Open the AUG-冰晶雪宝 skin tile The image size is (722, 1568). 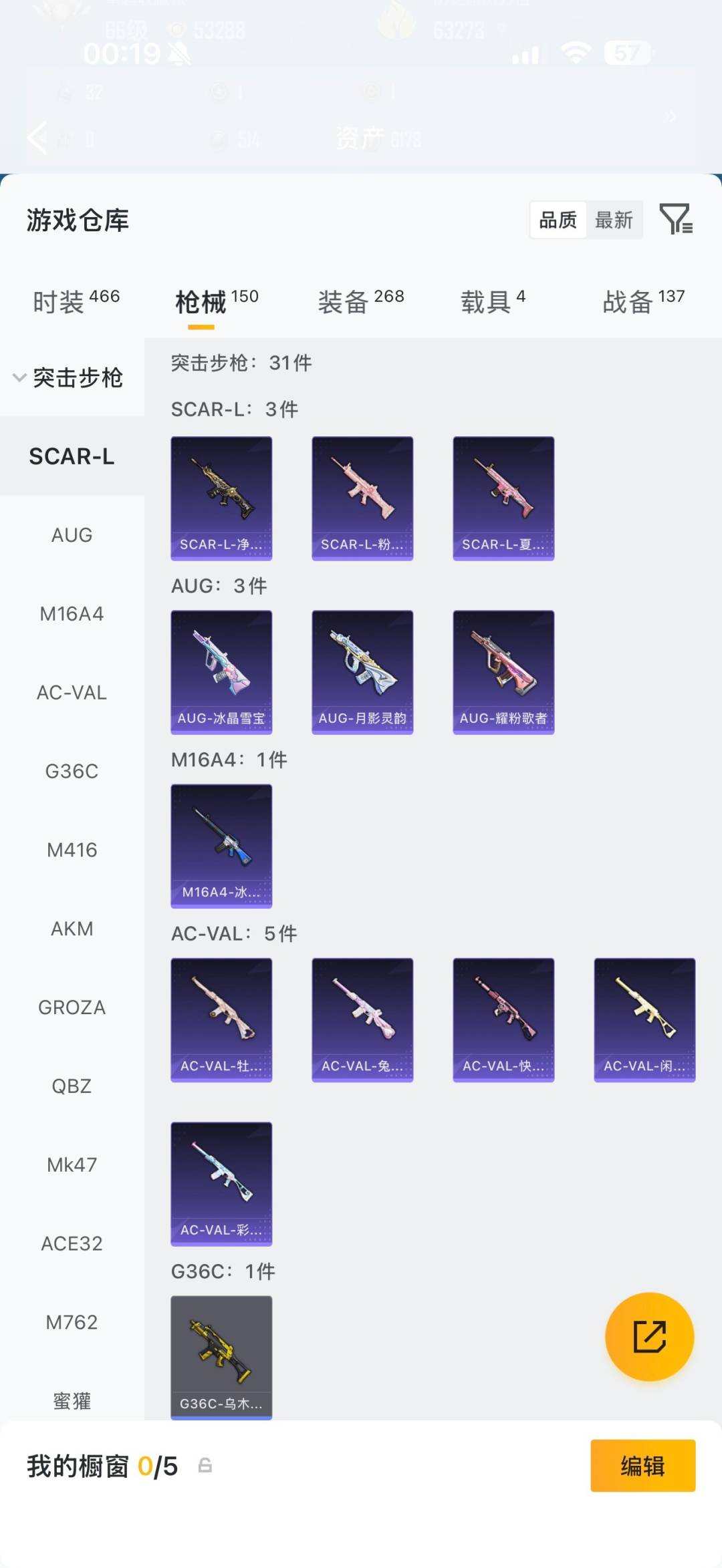click(221, 672)
